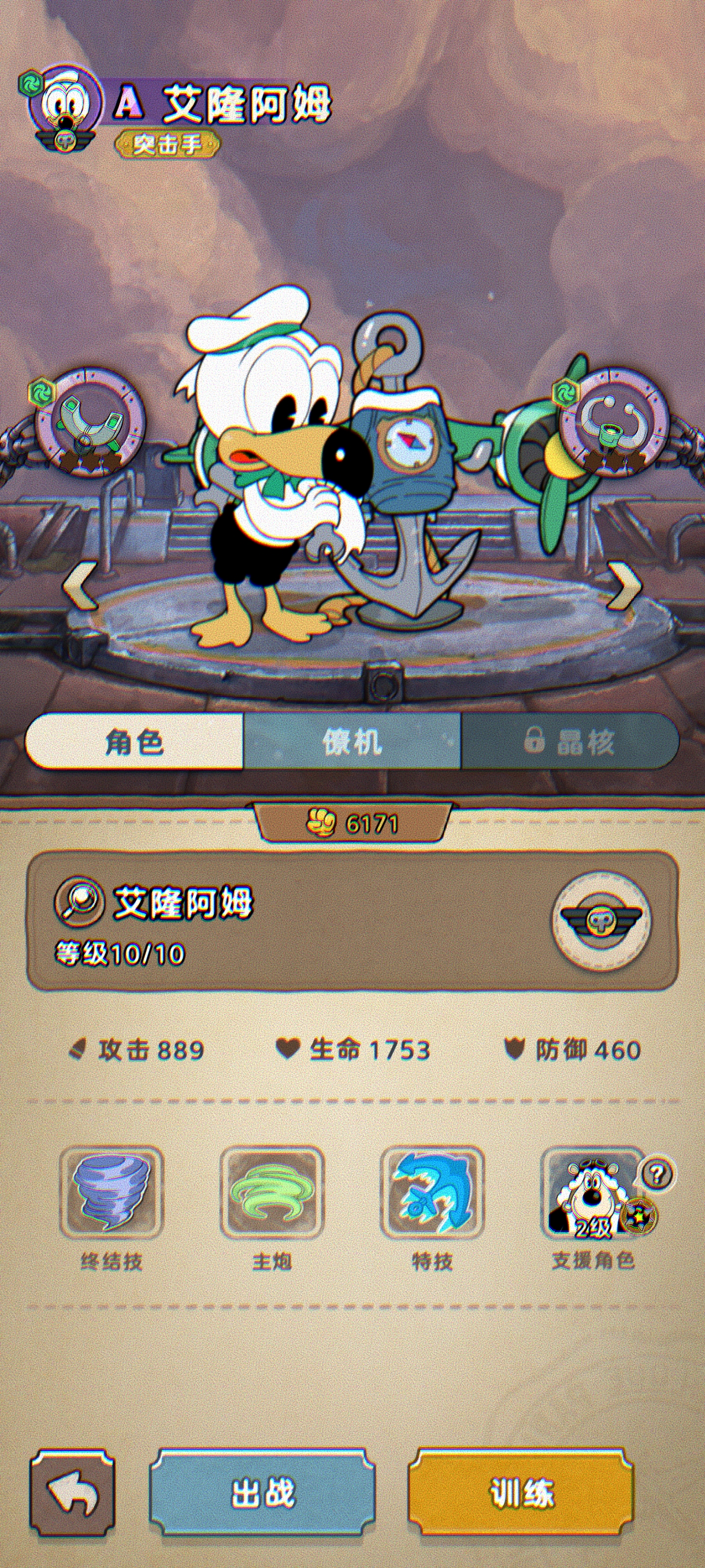Viewport: 705px width, 1568px height.
Task: Tap the 训练 button
Action: coord(521,1492)
